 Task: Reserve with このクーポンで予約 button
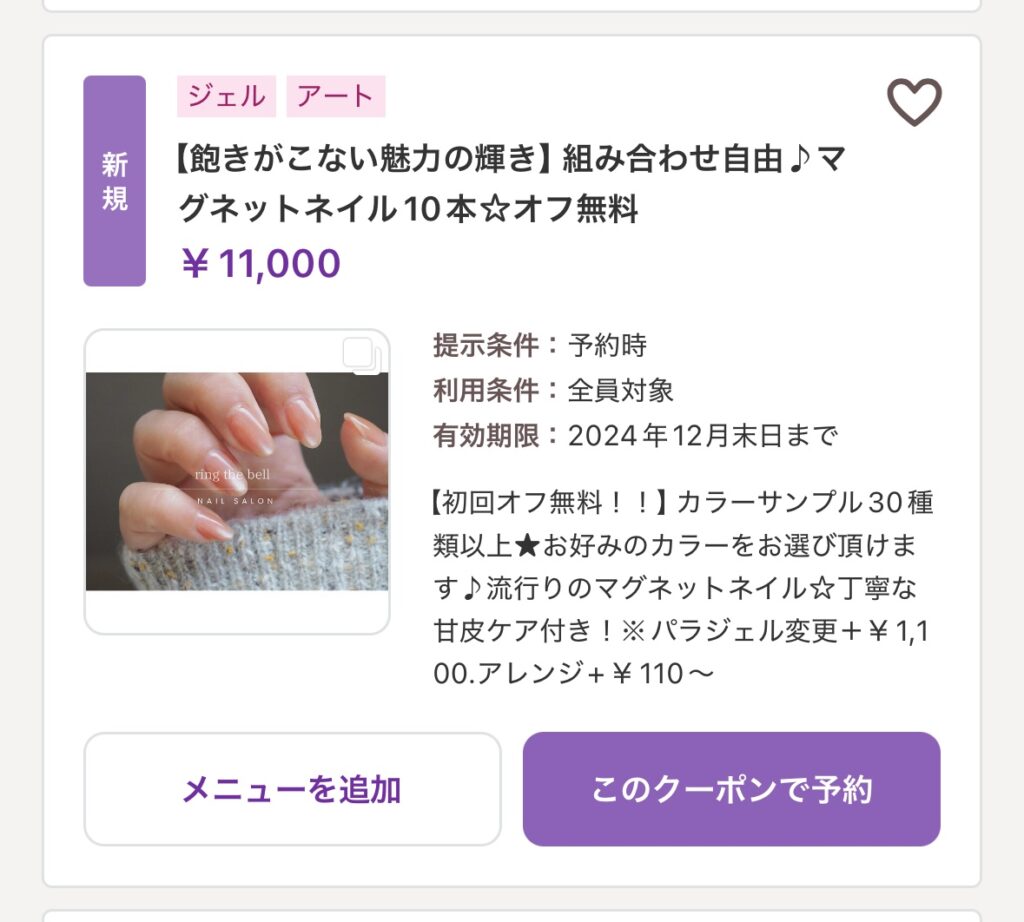click(731, 789)
